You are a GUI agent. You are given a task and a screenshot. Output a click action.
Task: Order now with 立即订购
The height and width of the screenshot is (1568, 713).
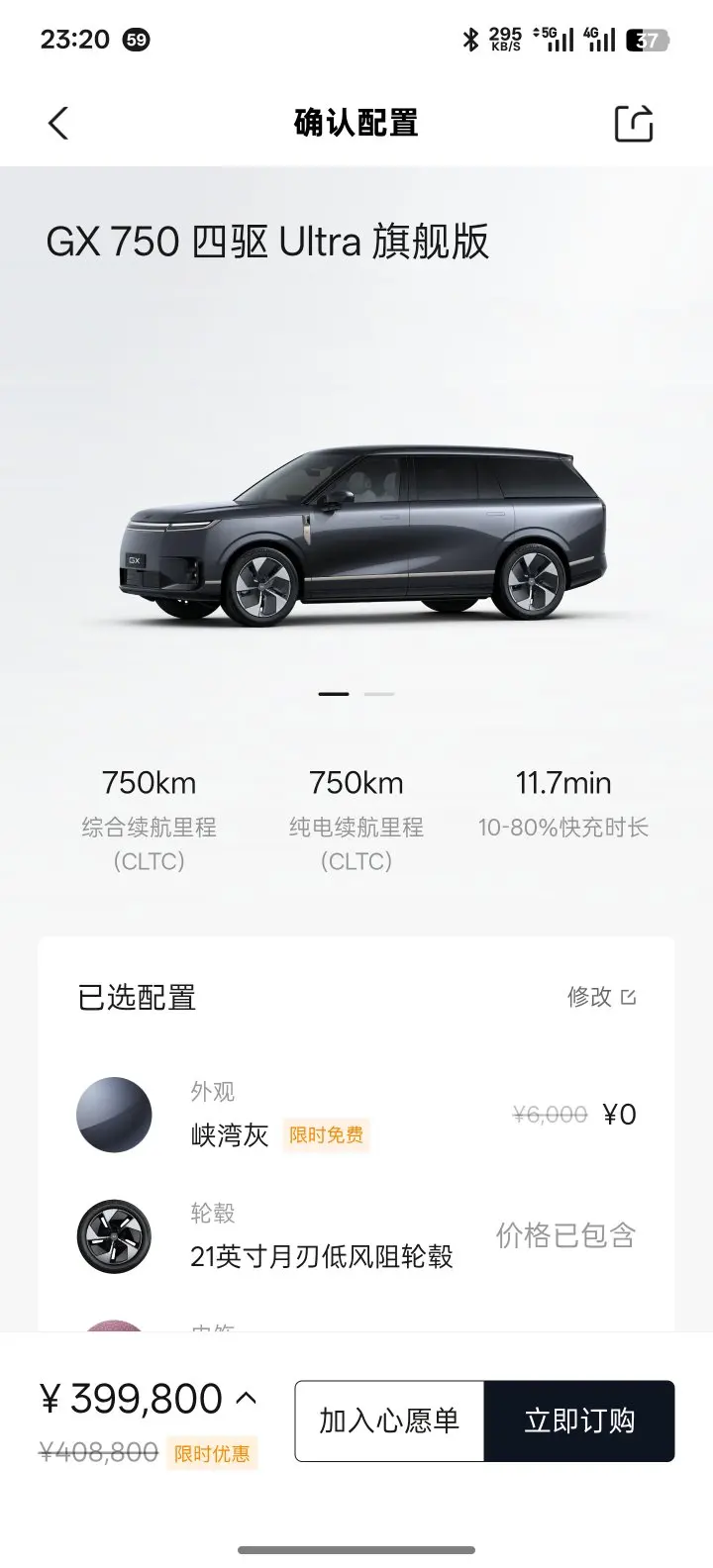point(579,1421)
